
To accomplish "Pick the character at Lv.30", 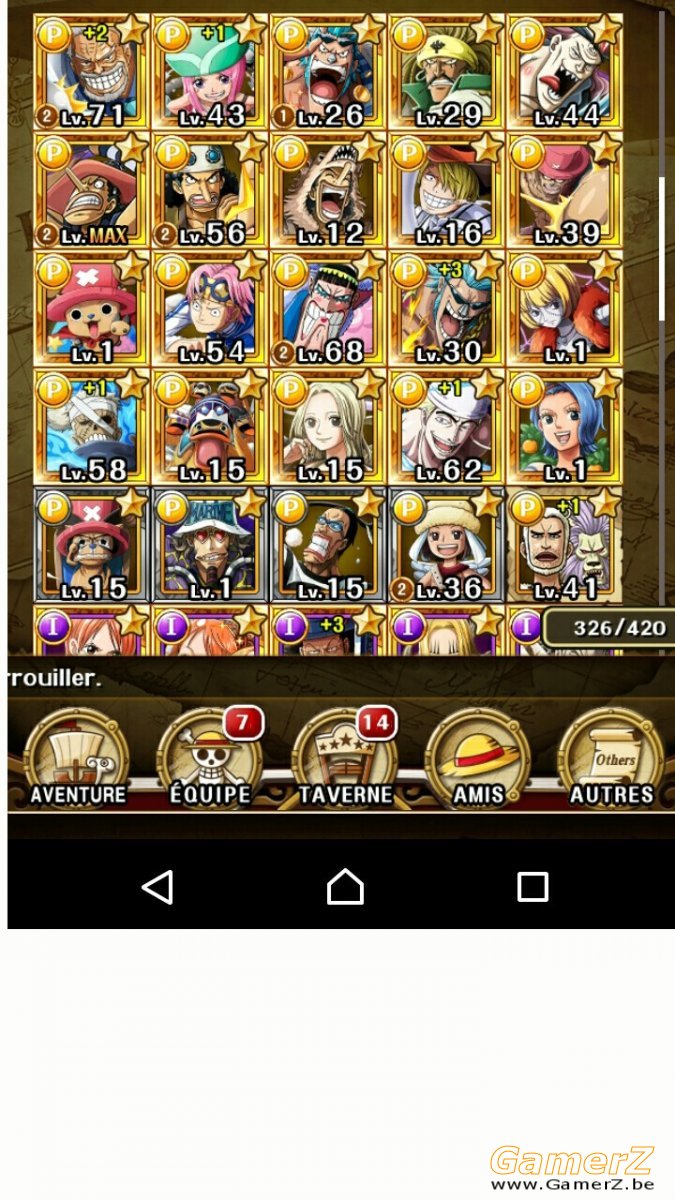I will click(x=446, y=309).
